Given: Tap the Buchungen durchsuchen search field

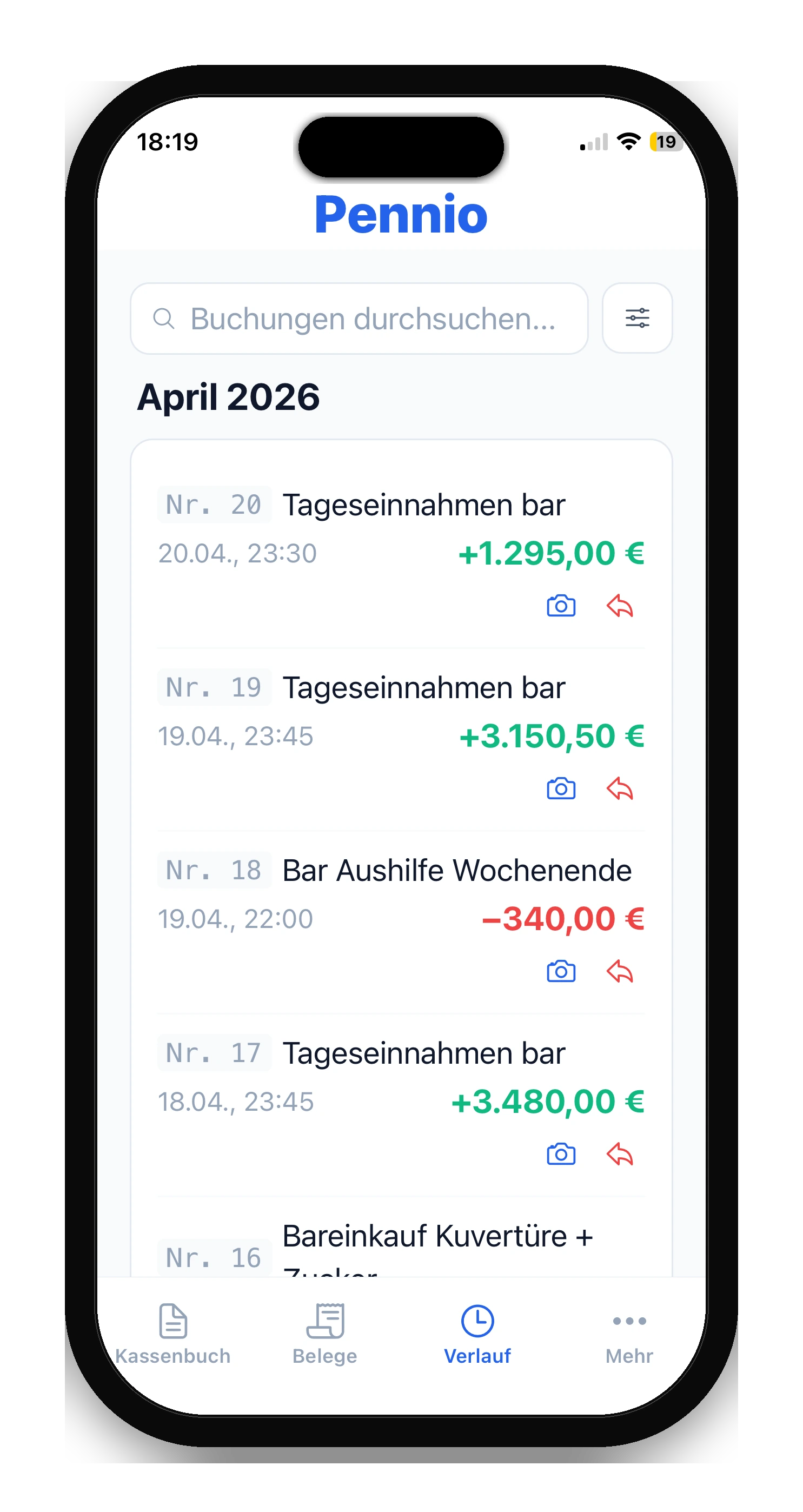Looking at the screenshot, I should click(359, 318).
